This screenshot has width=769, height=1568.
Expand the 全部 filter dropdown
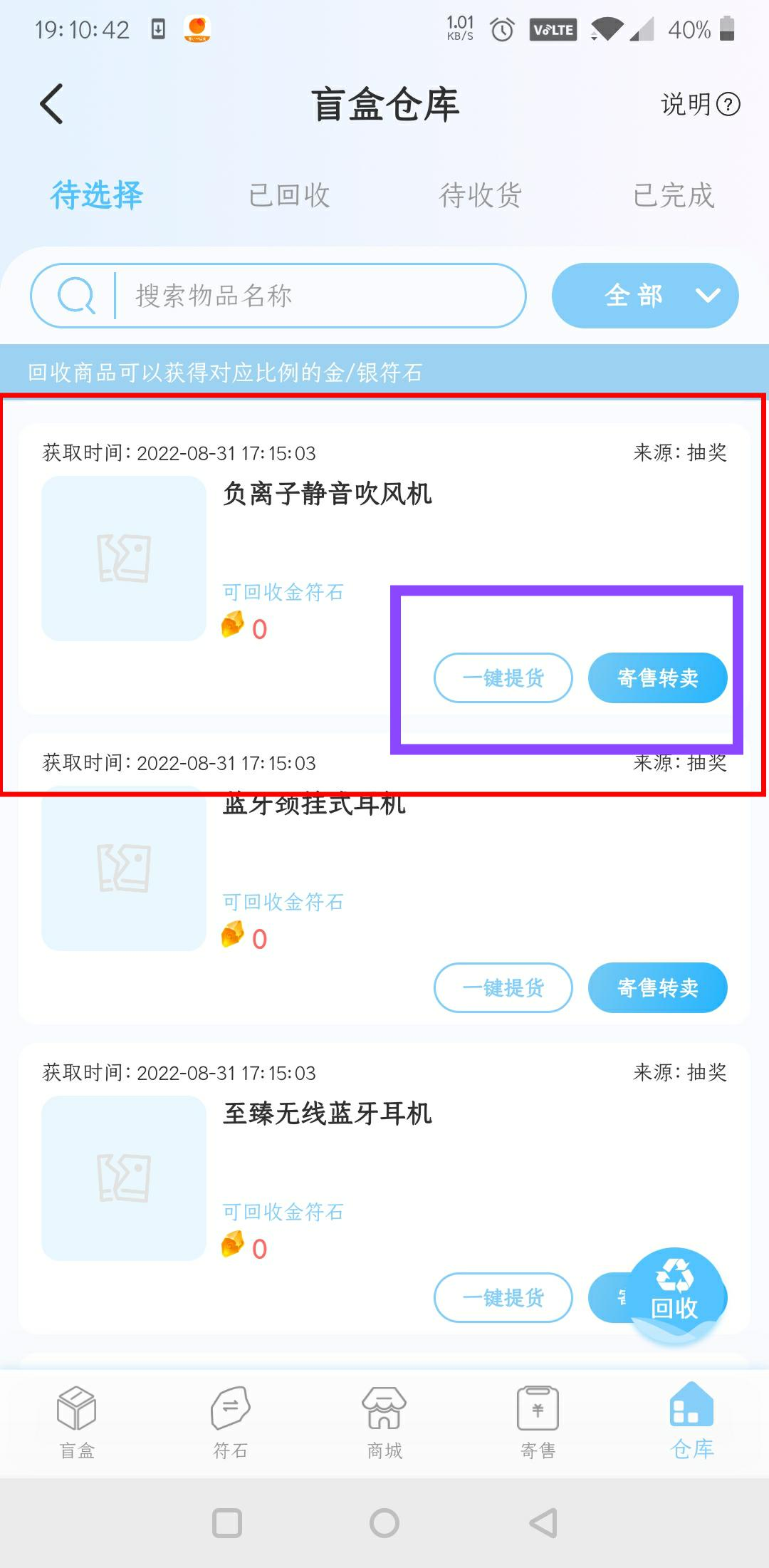tap(644, 296)
